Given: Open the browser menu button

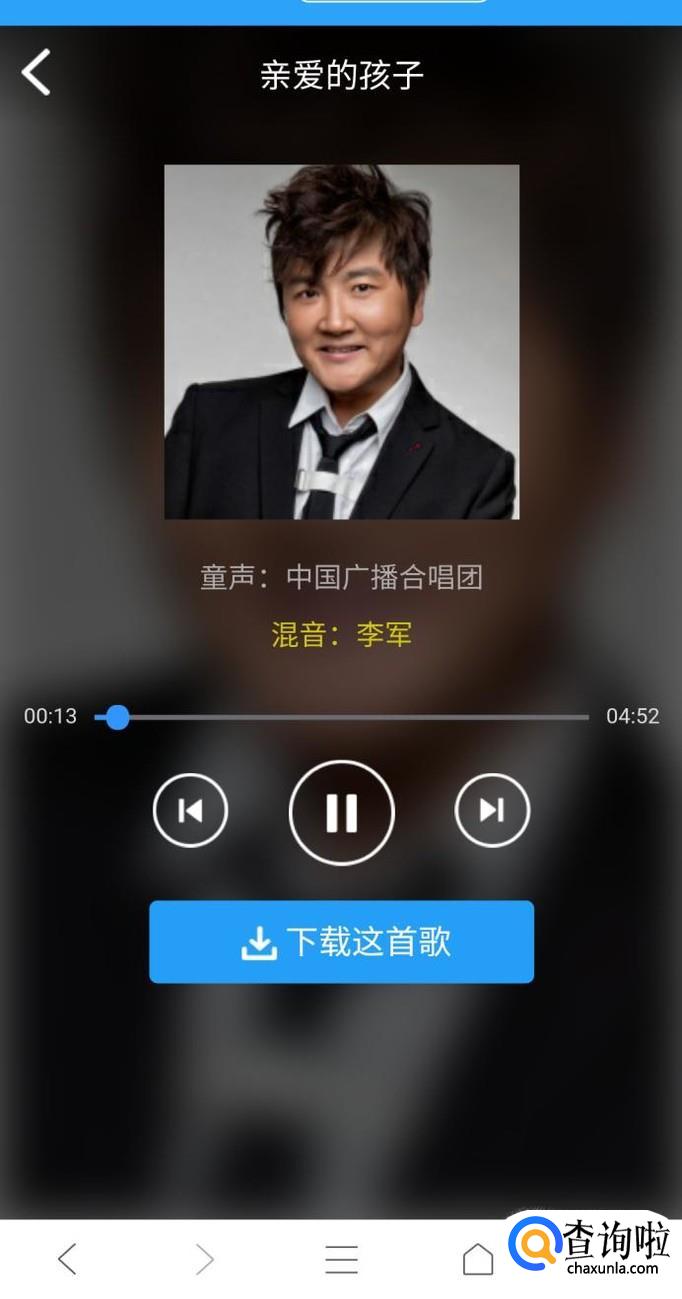Looking at the screenshot, I should click(x=341, y=1259).
